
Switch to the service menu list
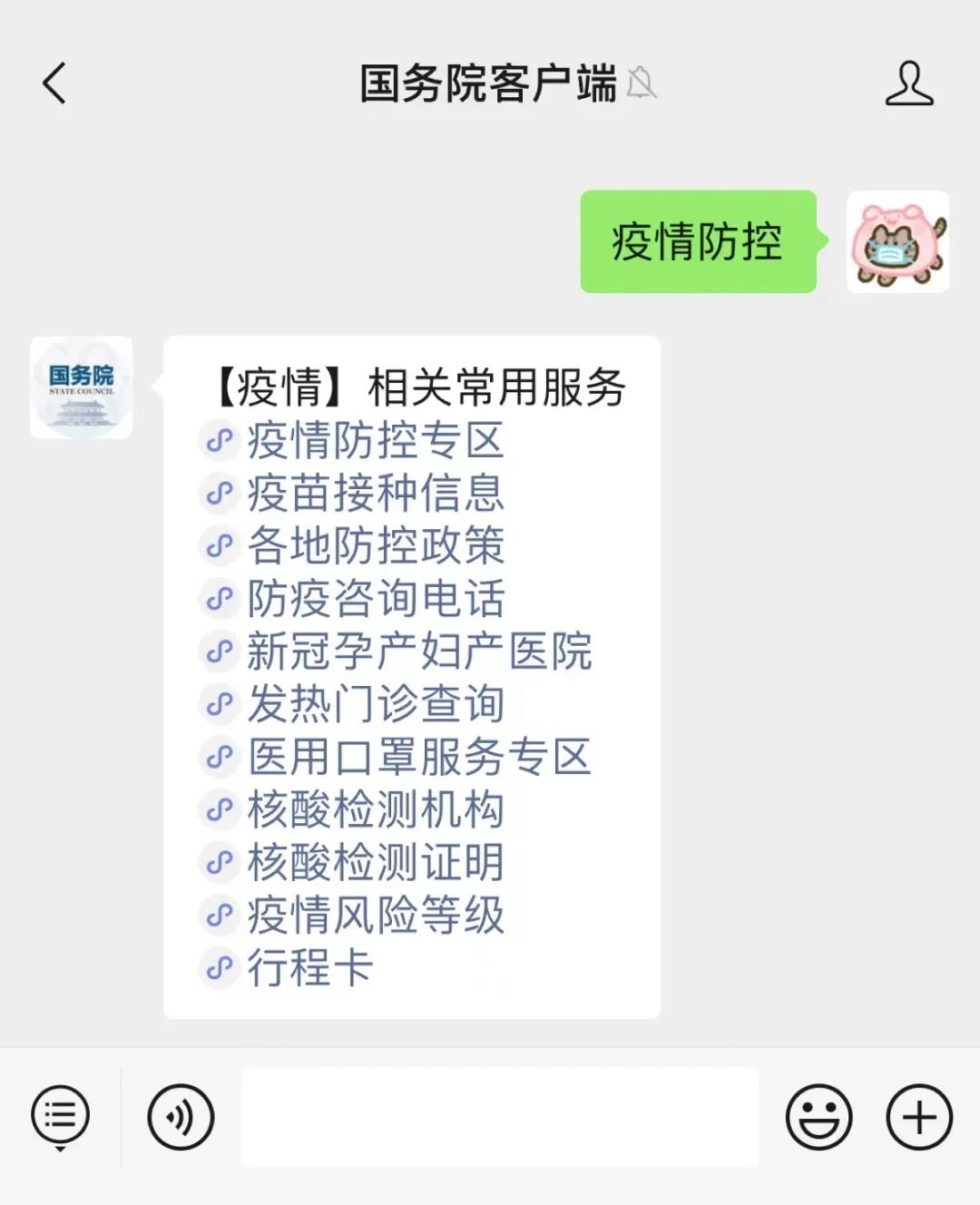coord(61,1116)
